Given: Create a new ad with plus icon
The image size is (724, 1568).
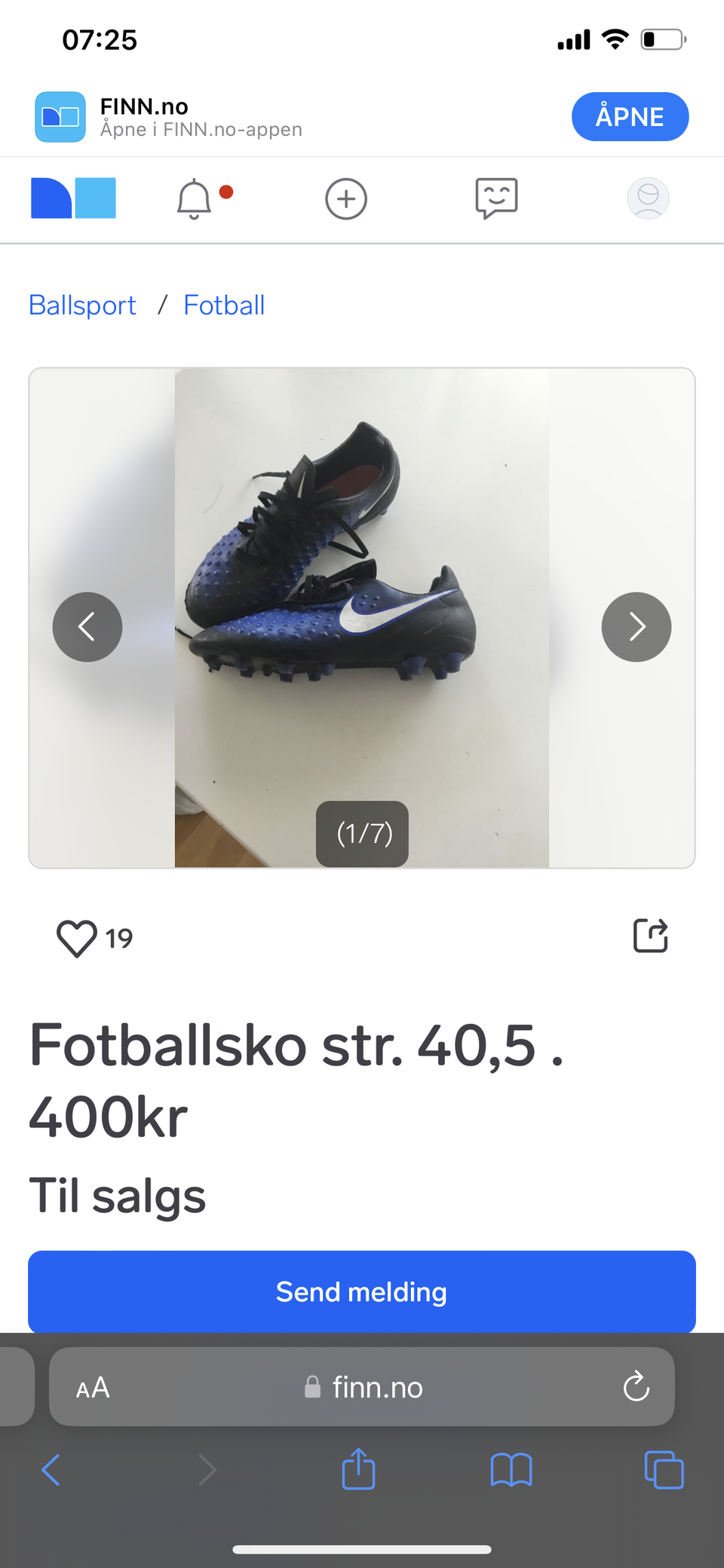Looking at the screenshot, I should (x=346, y=199).
